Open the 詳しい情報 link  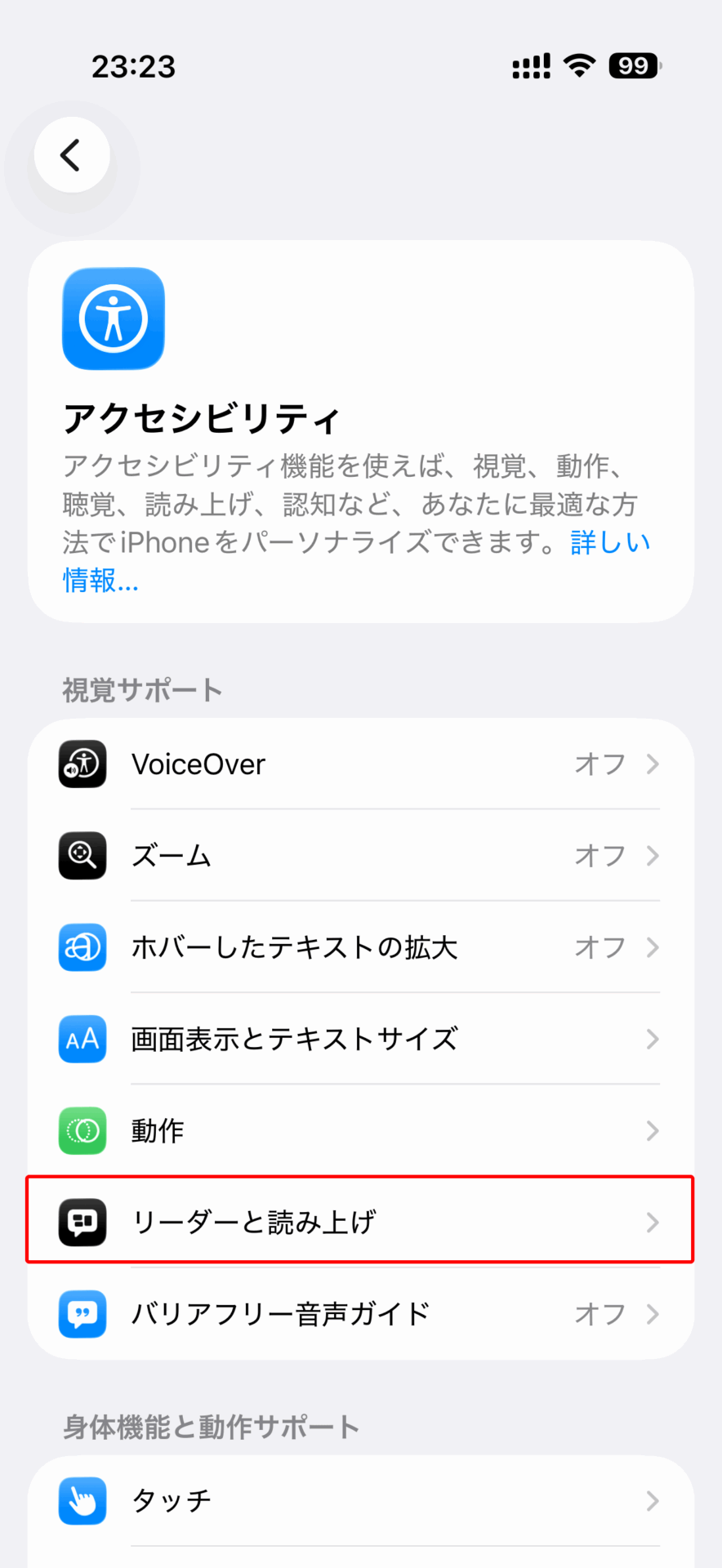[x=609, y=543]
